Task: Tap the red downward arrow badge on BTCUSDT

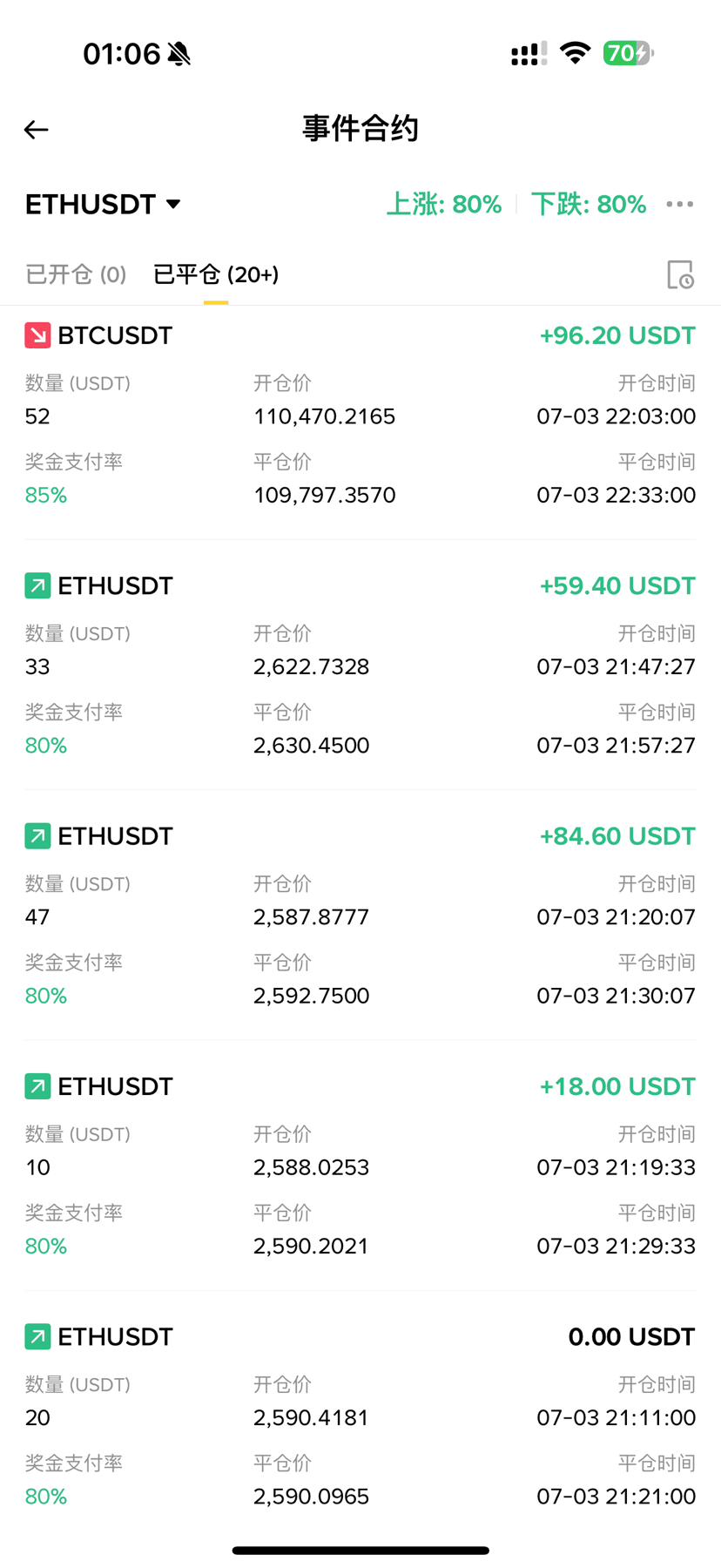Action: 36,335
